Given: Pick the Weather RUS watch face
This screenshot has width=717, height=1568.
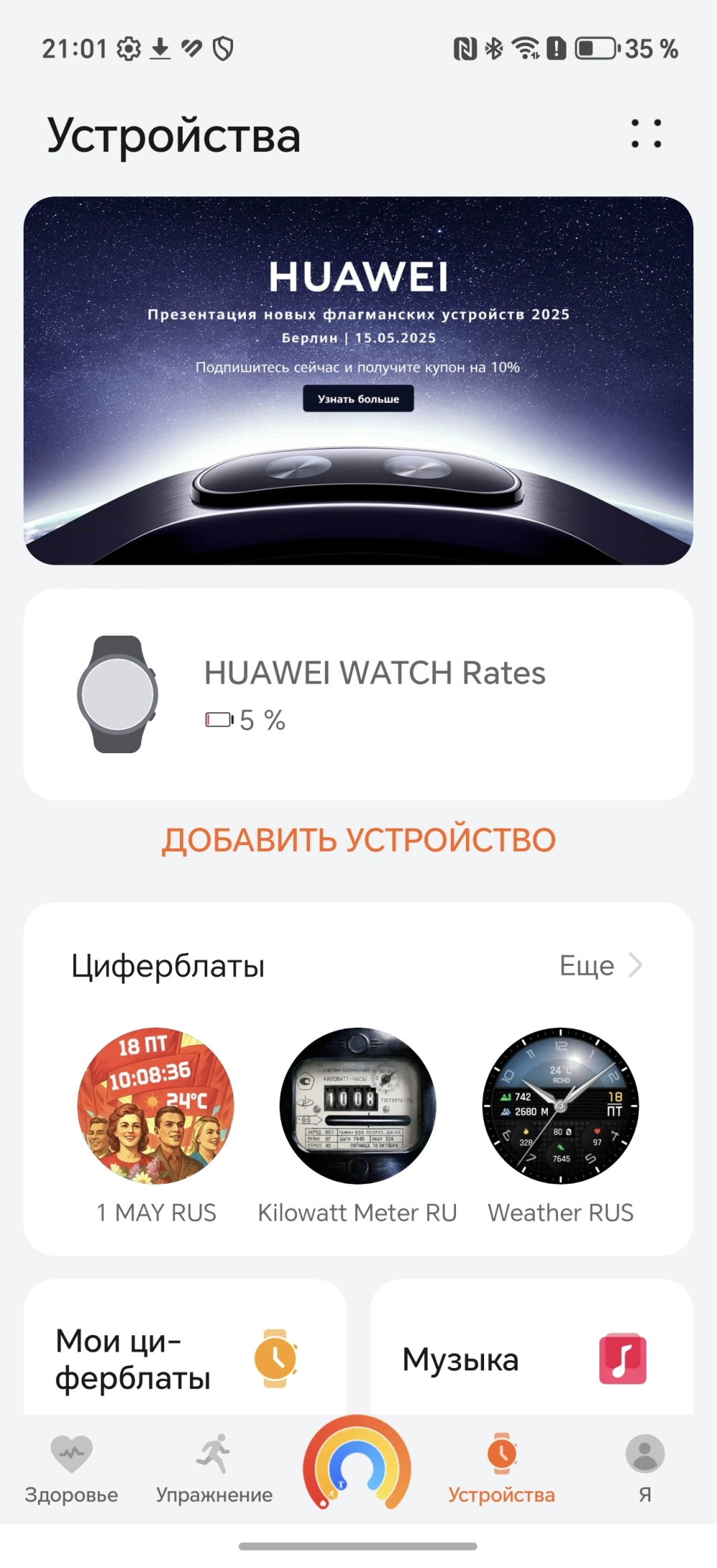Looking at the screenshot, I should pyautogui.click(x=560, y=1106).
